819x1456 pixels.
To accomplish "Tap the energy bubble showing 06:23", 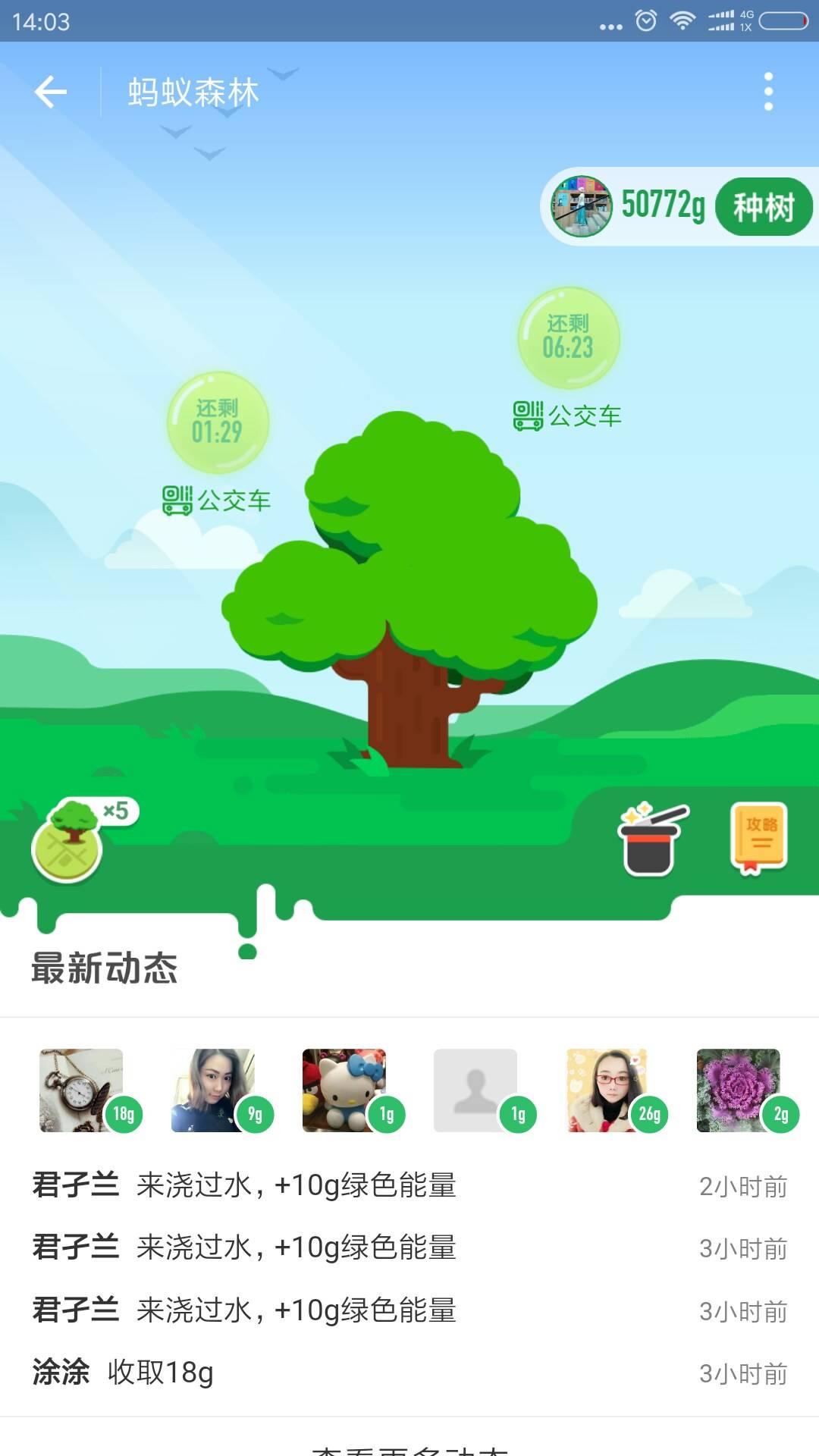I will pyautogui.click(x=568, y=338).
